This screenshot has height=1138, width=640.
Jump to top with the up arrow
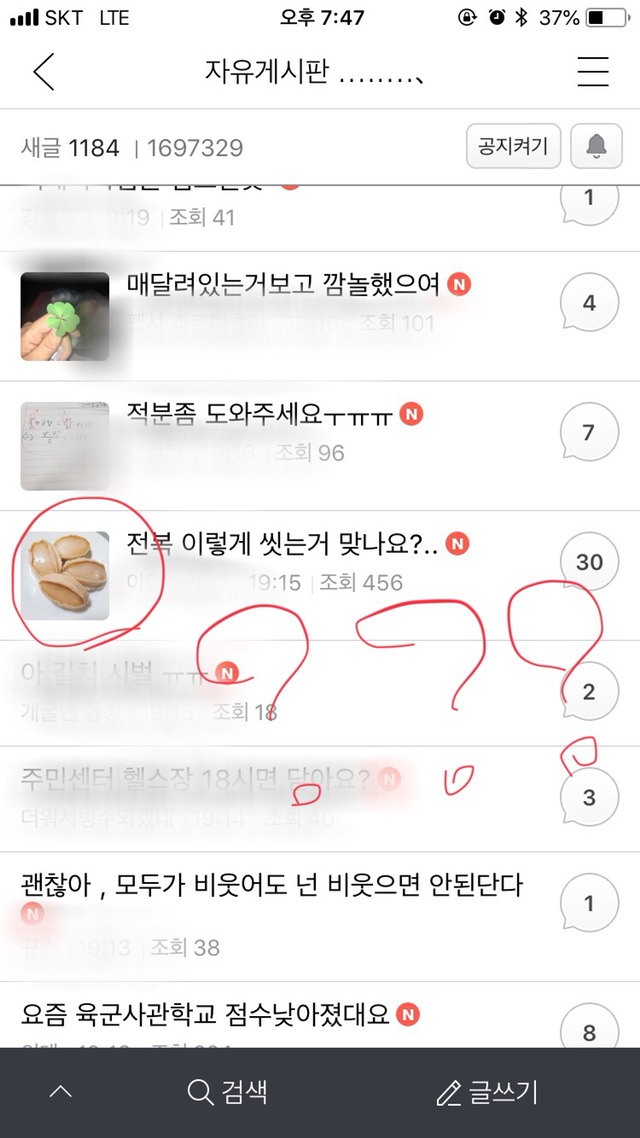click(61, 1092)
